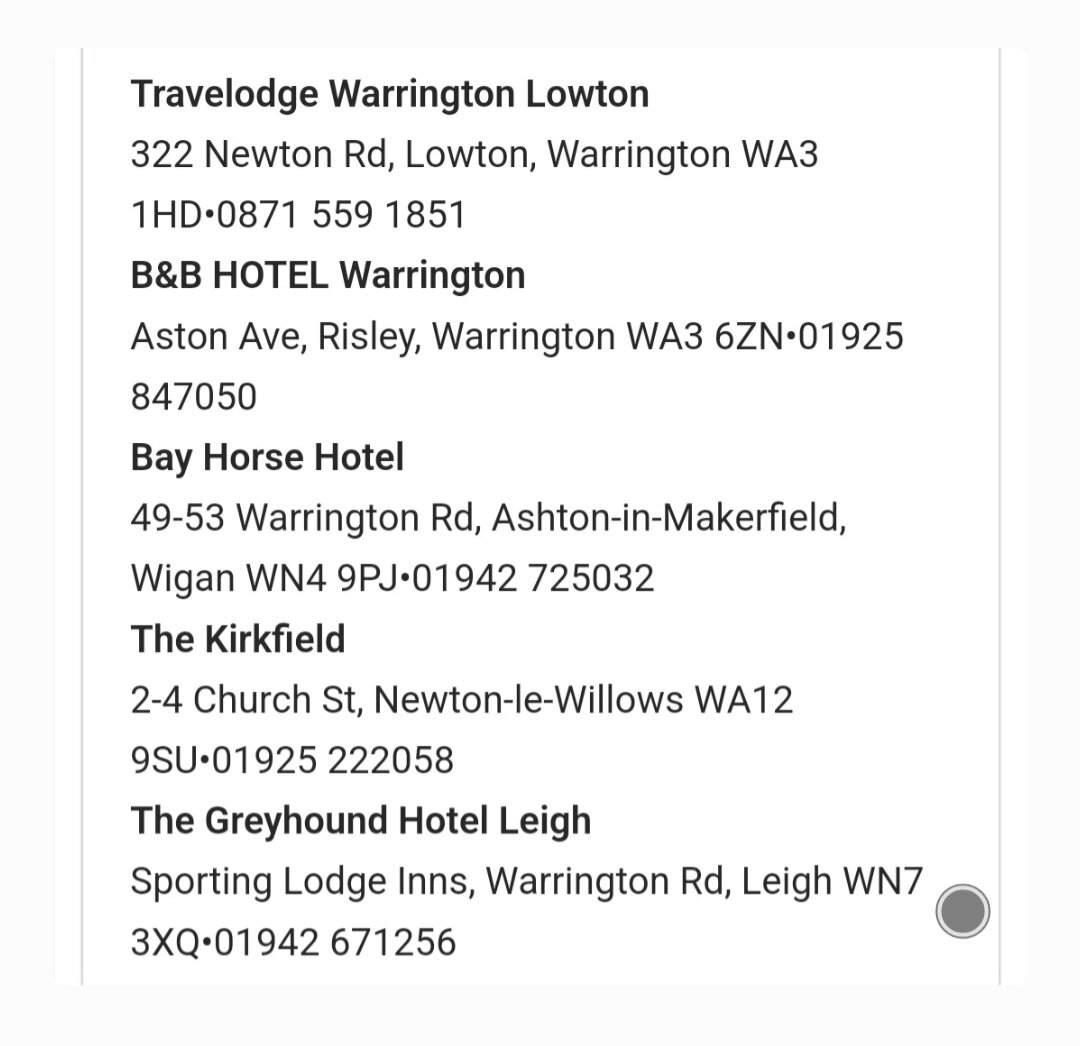Open Bay Horse Hotel listing
The height and width of the screenshot is (1046, 1080).
tap(267, 458)
